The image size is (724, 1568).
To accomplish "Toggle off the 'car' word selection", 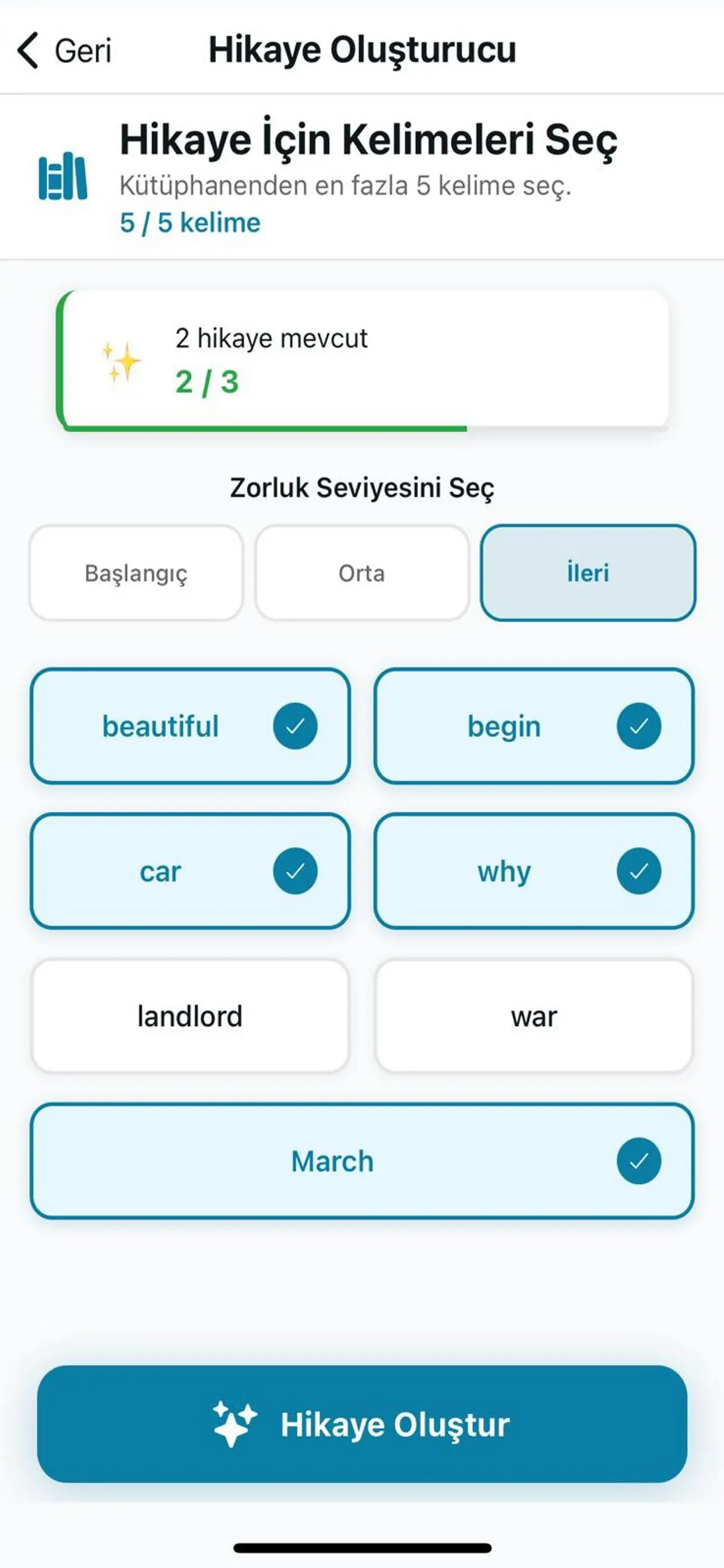I will click(296, 870).
